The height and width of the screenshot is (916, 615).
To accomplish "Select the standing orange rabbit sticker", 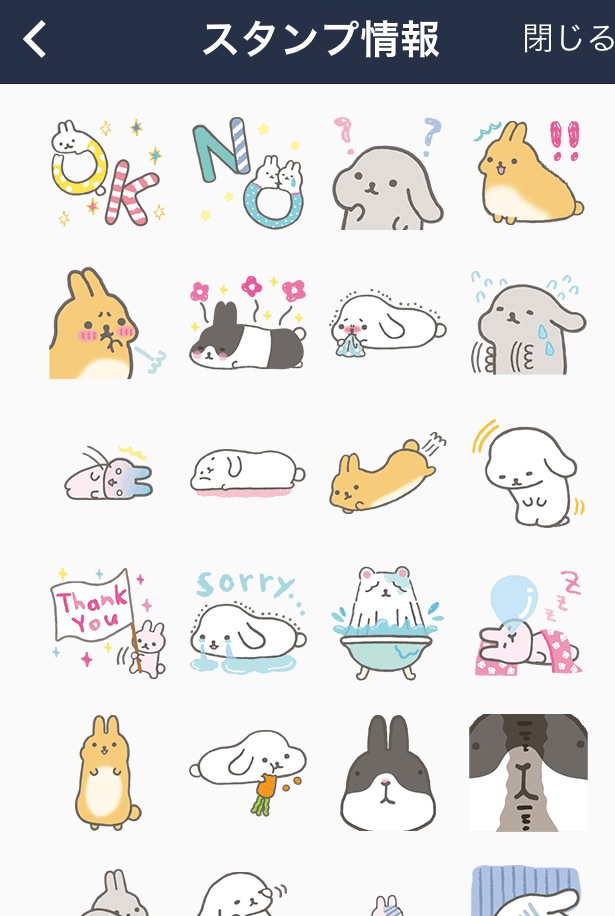I will pos(108,772).
